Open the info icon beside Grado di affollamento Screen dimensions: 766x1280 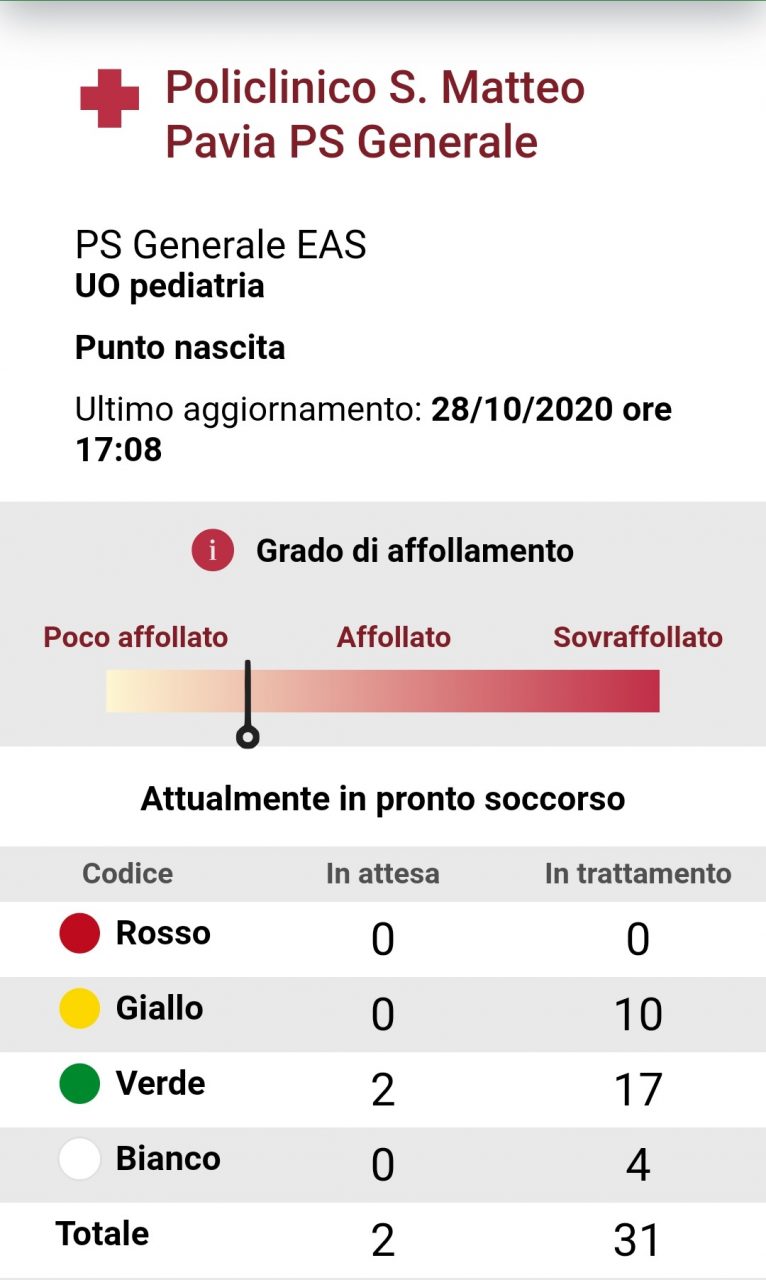pos(213,551)
